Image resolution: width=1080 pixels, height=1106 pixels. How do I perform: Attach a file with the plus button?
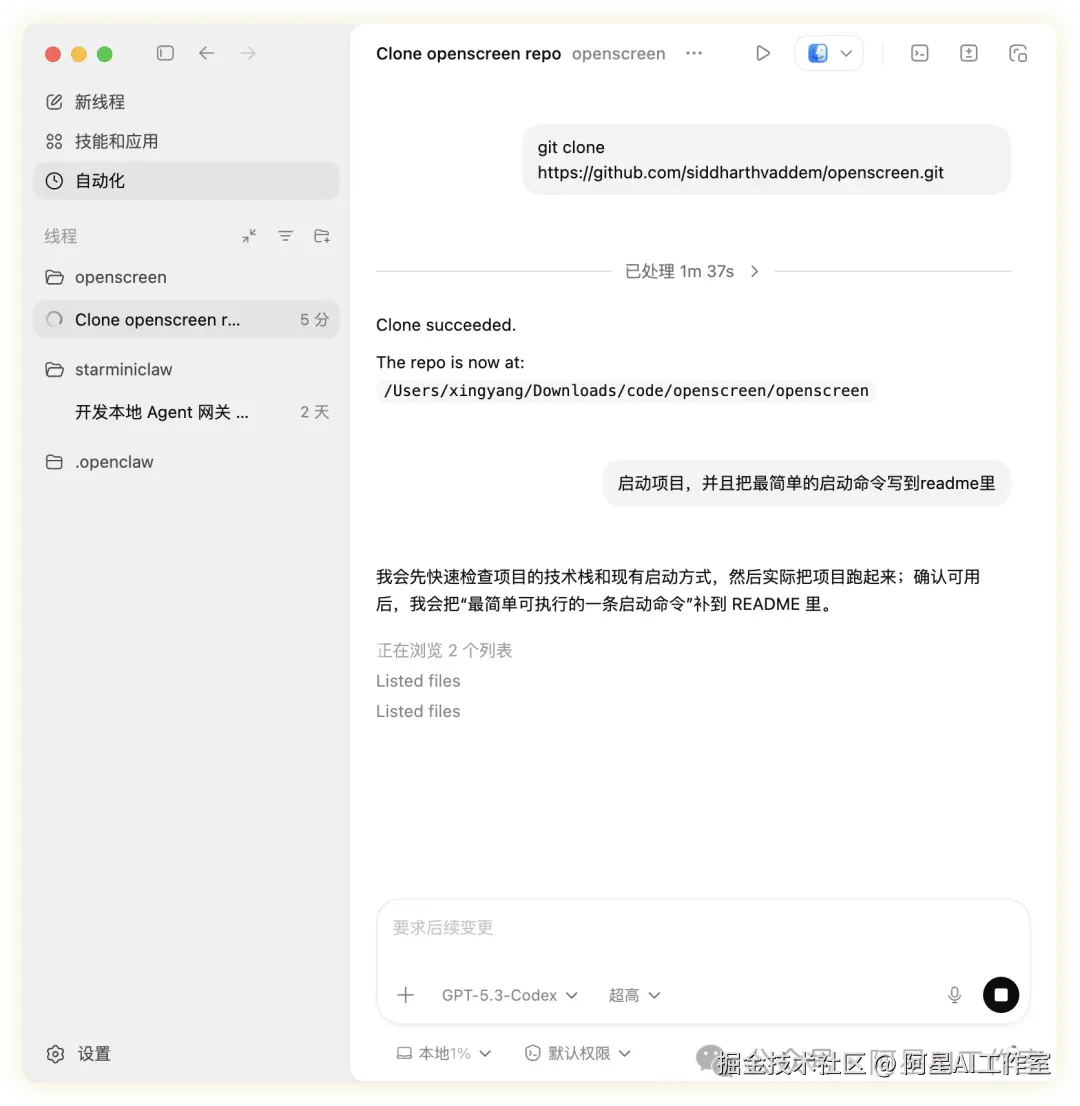[x=406, y=995]
